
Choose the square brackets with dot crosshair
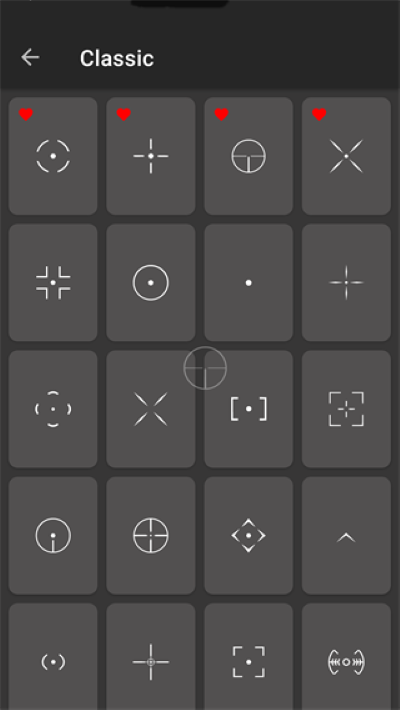click(248, 409)
